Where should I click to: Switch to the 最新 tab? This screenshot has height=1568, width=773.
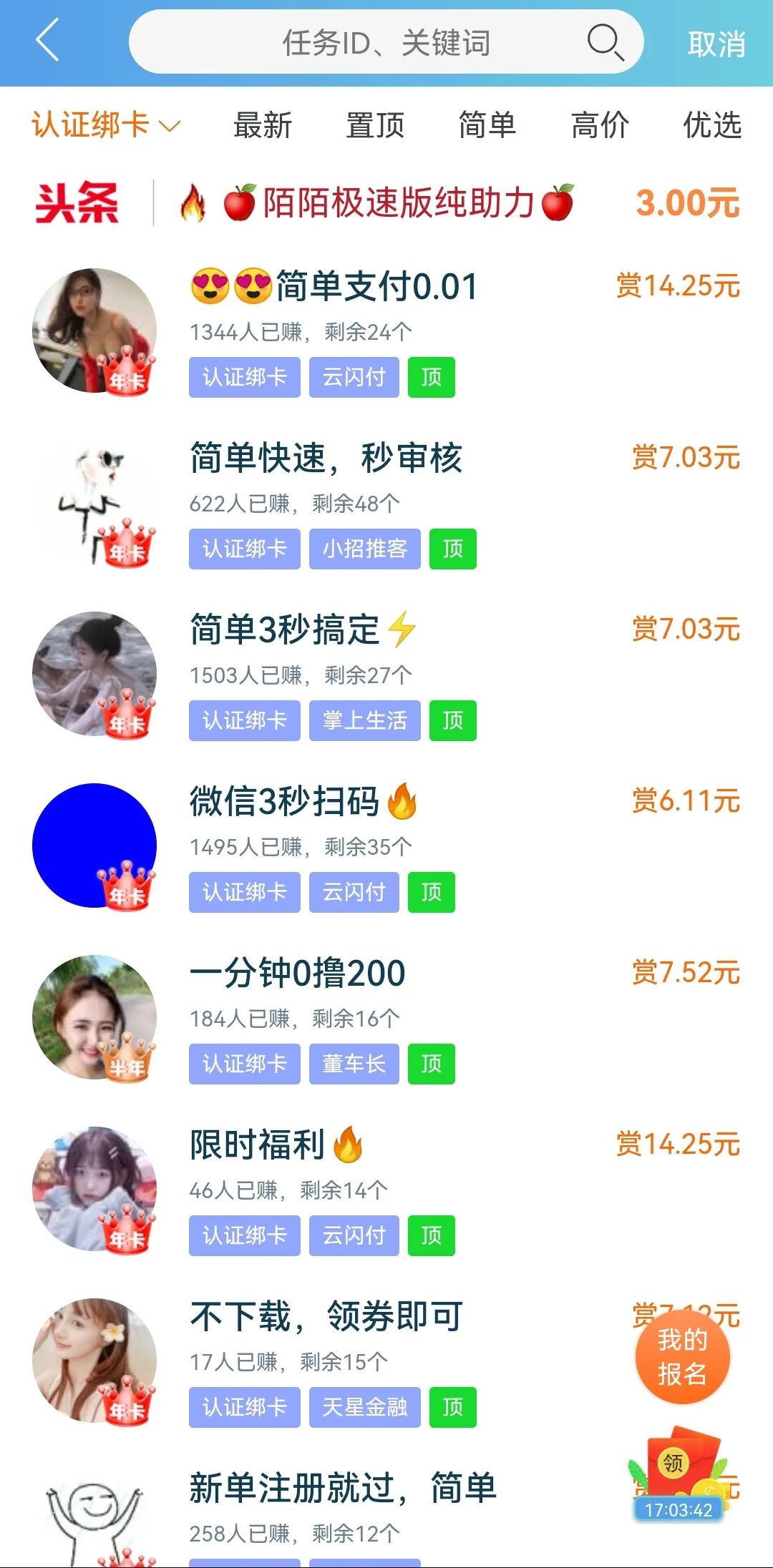pos(263,126)
